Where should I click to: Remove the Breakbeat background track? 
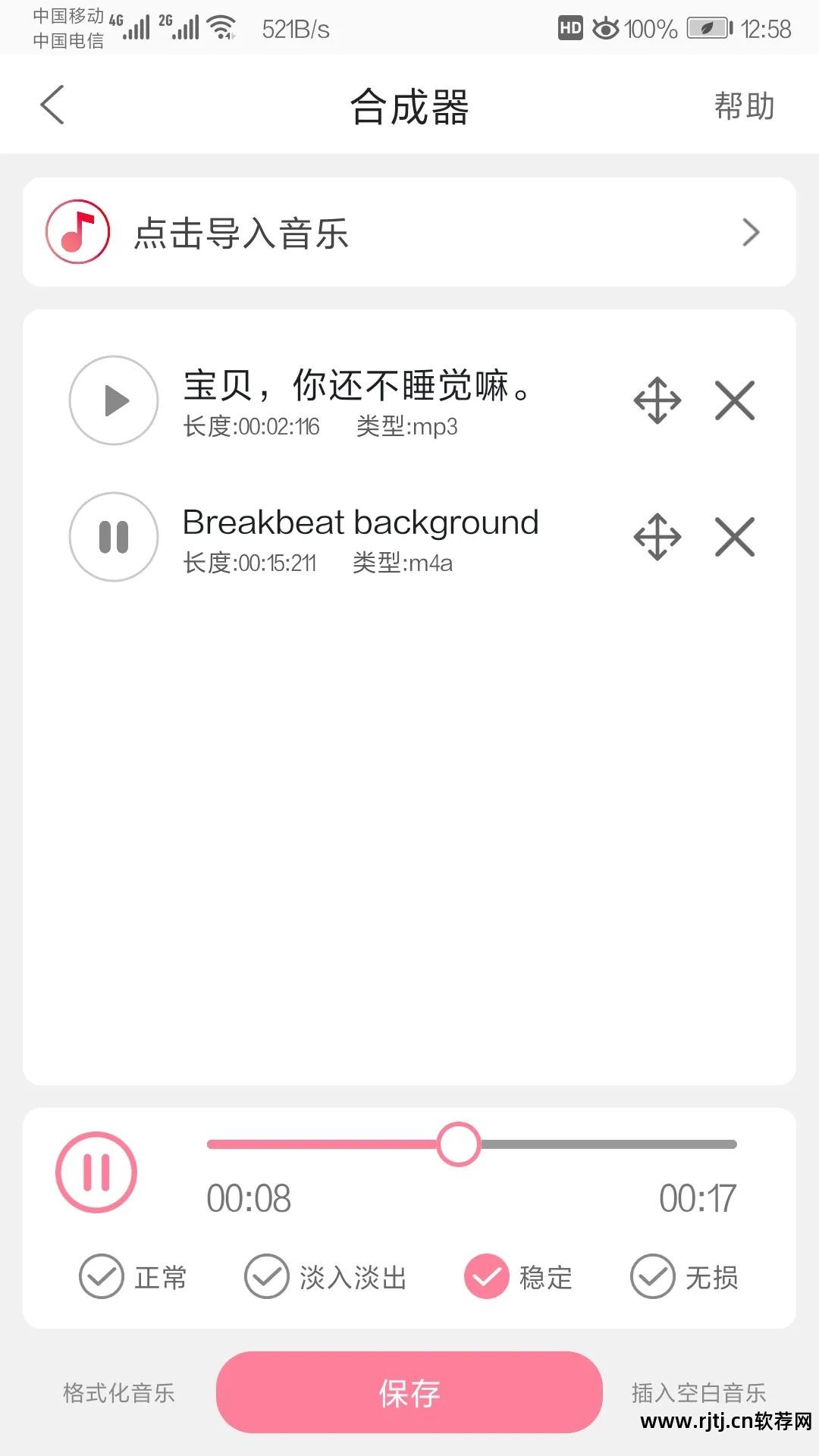(733, 536)
